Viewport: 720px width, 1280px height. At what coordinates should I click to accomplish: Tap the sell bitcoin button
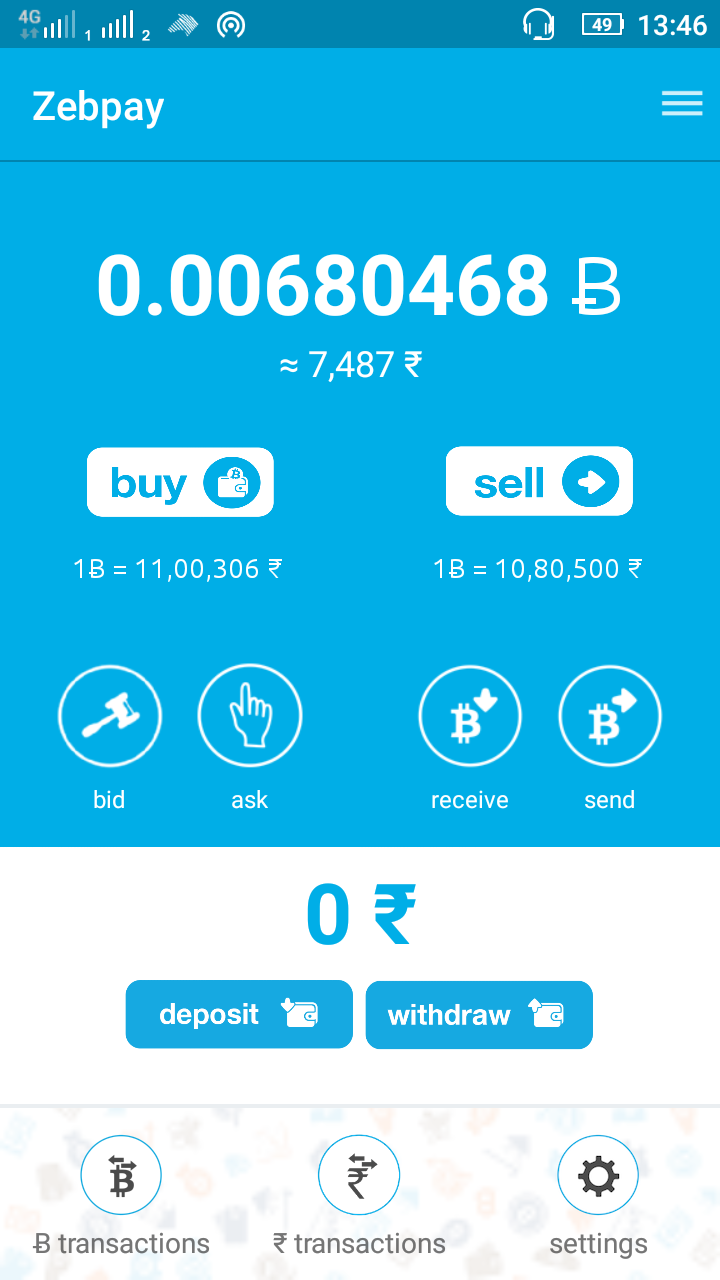[x=539, y=482]
